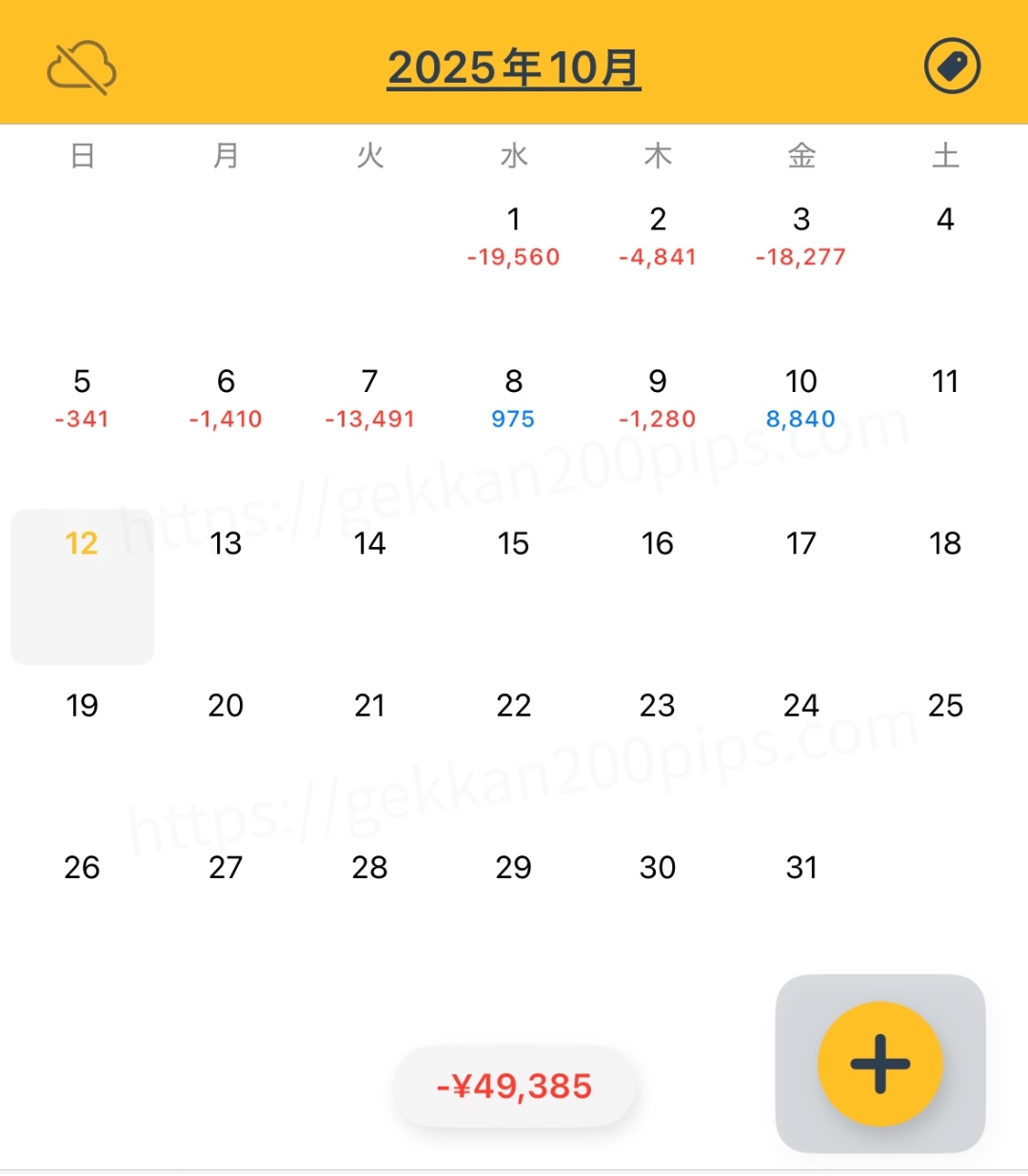The width and height of the screenshot is (1028, 1176).
Task: Open day 7 showing -13,491
Action: pos(369,398)
